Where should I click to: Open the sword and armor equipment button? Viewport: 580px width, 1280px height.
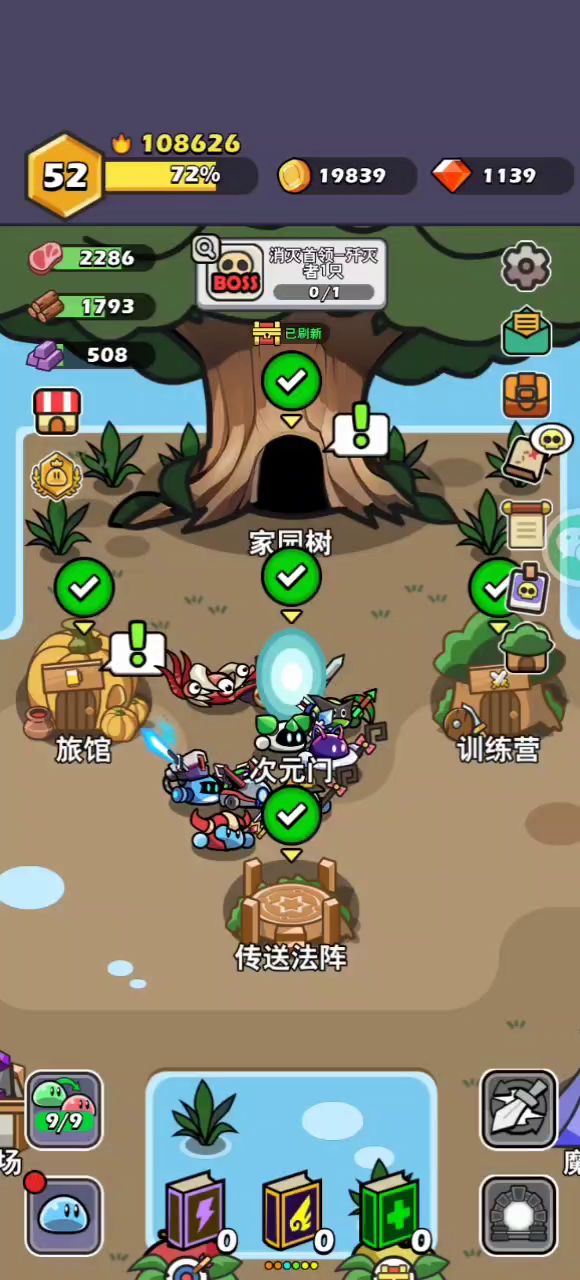518,1109
